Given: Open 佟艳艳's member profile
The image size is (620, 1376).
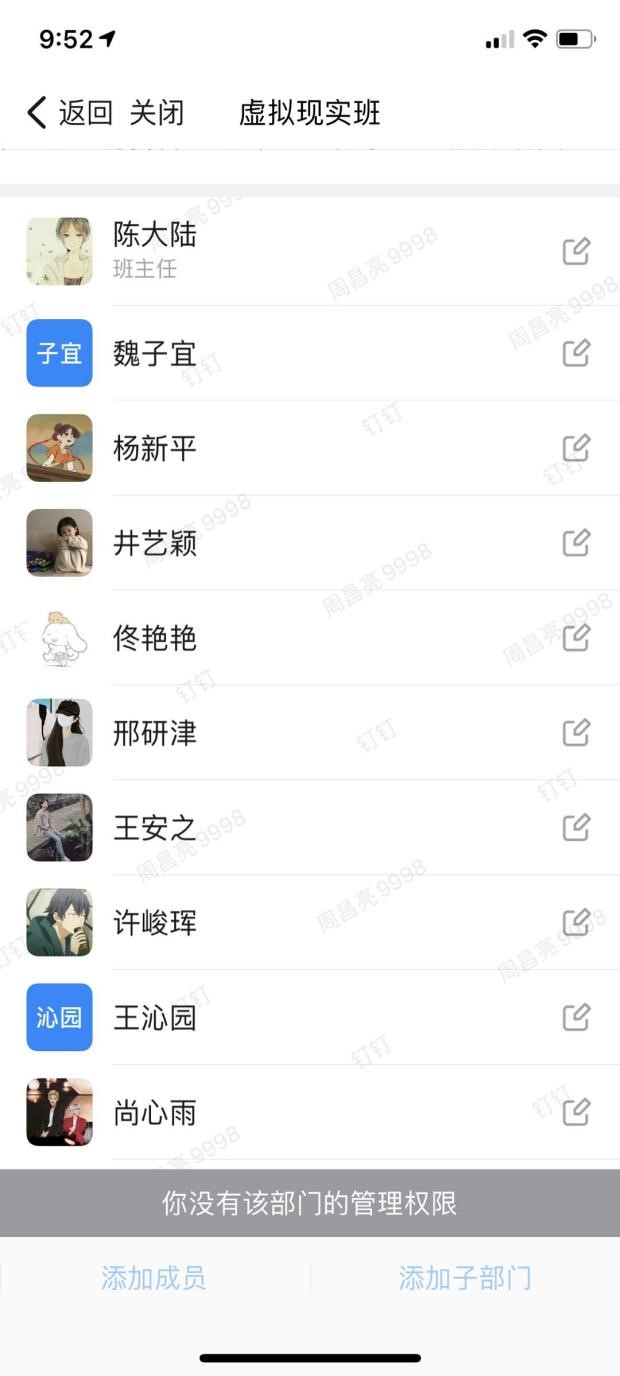Looking at the screenshot, I should (x=155, y=638).
